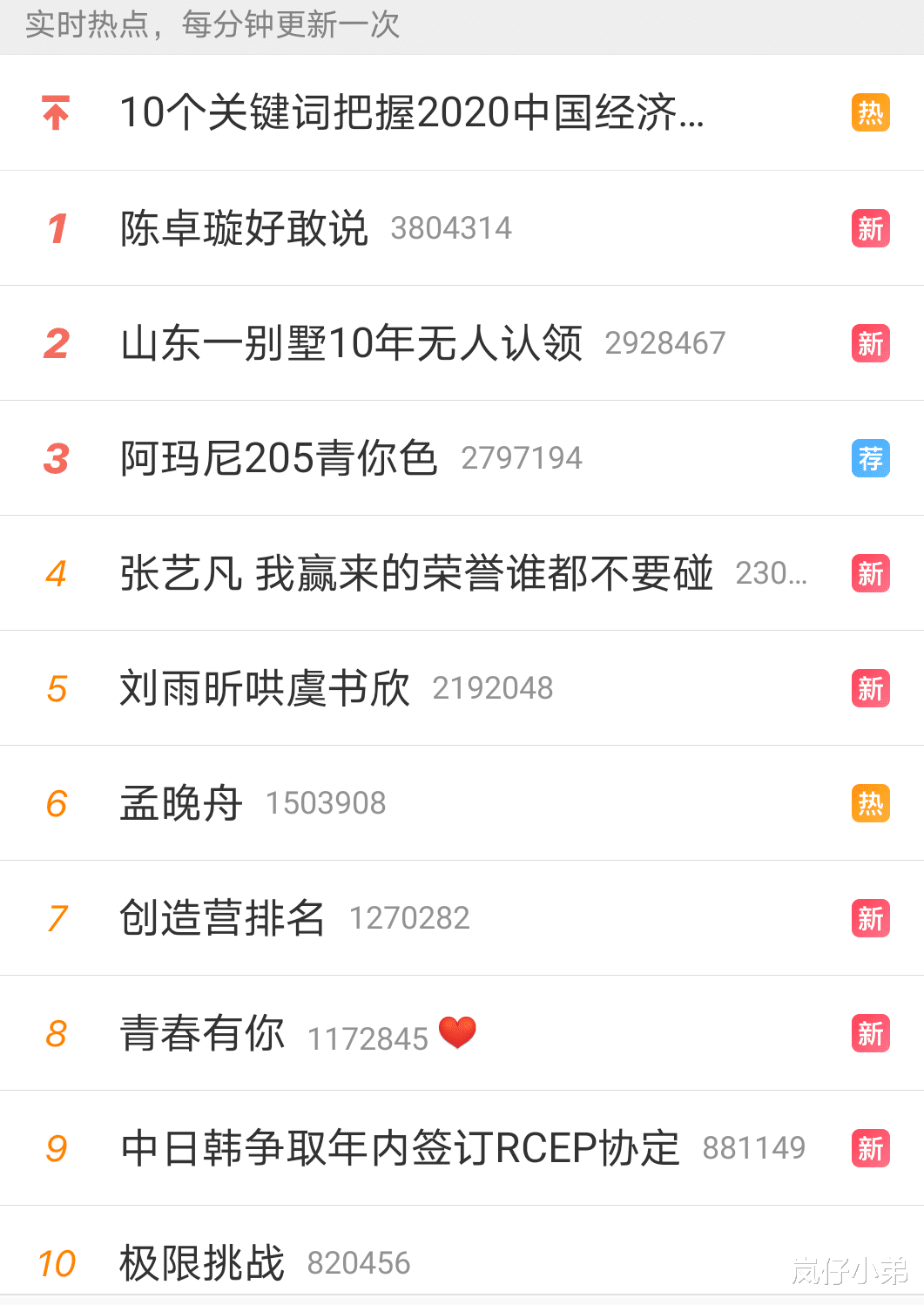Screen dimensions: 924x1305
Task: Click the 新 badge beside 创造营排名
Action: click(x=870, y=917)
